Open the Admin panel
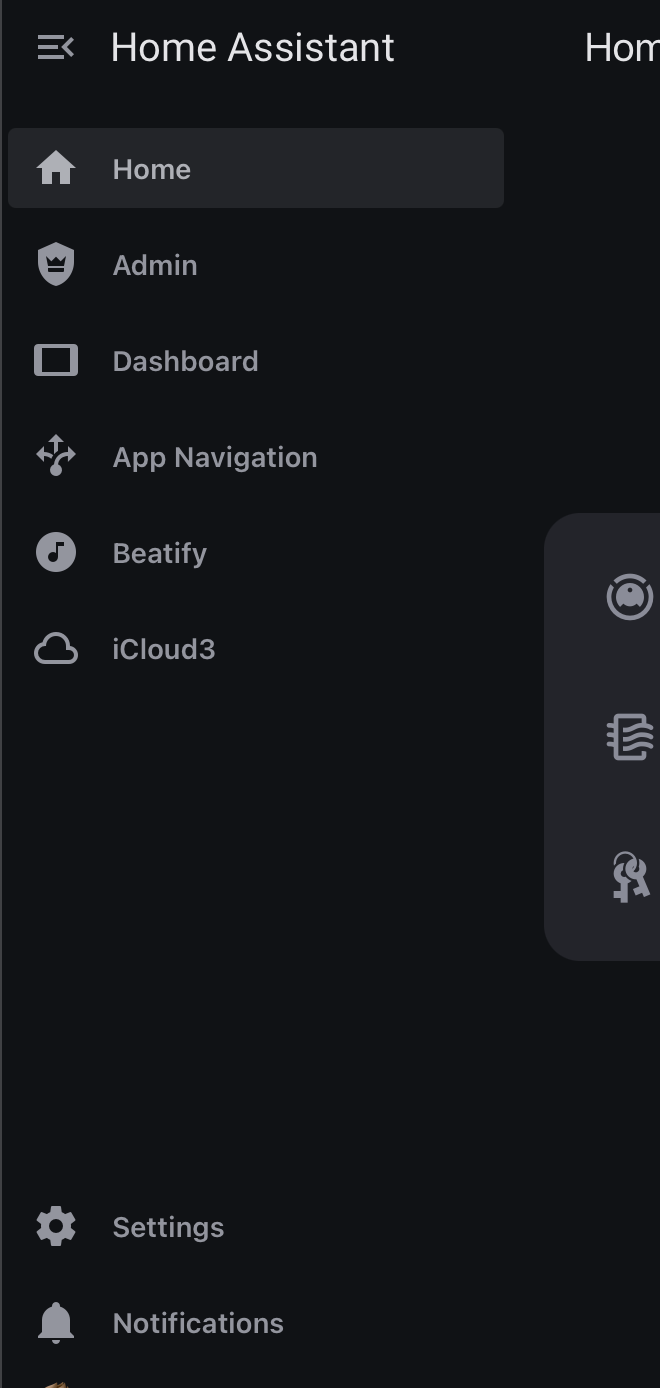This screenshot has width=660, height=1388. coord(155,265)
